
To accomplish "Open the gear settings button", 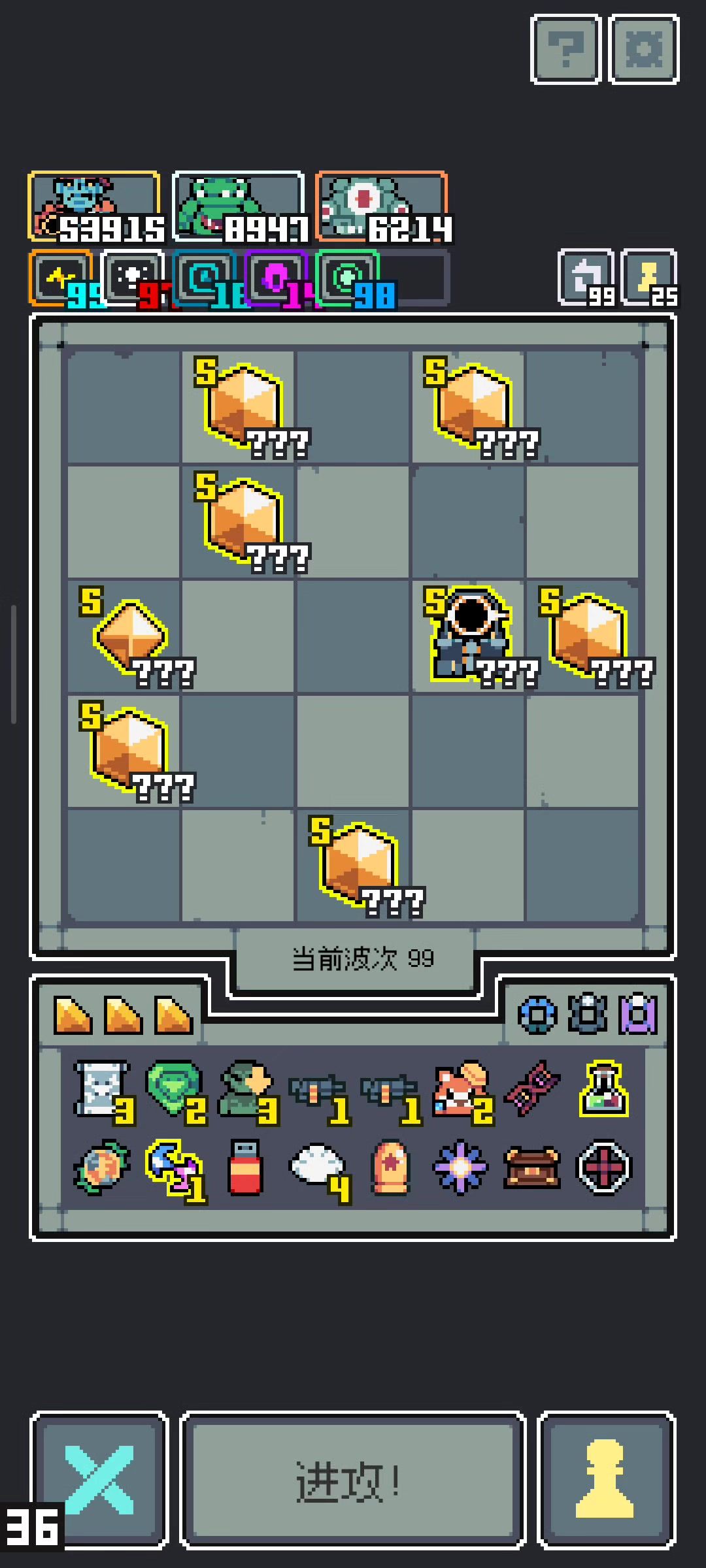I will click(x=644, y=50).
